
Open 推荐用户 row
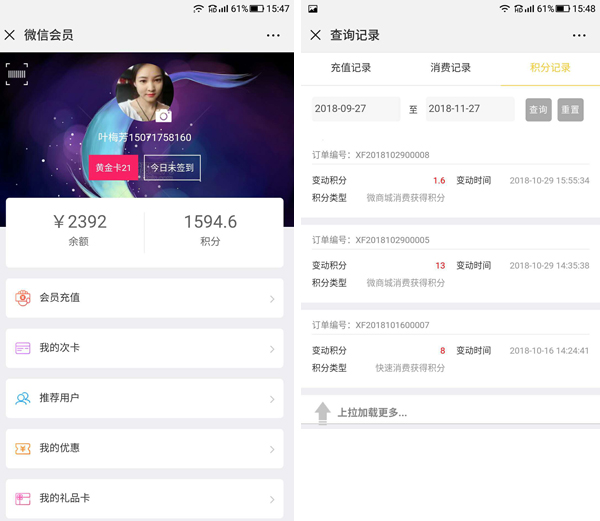[145, 398]
